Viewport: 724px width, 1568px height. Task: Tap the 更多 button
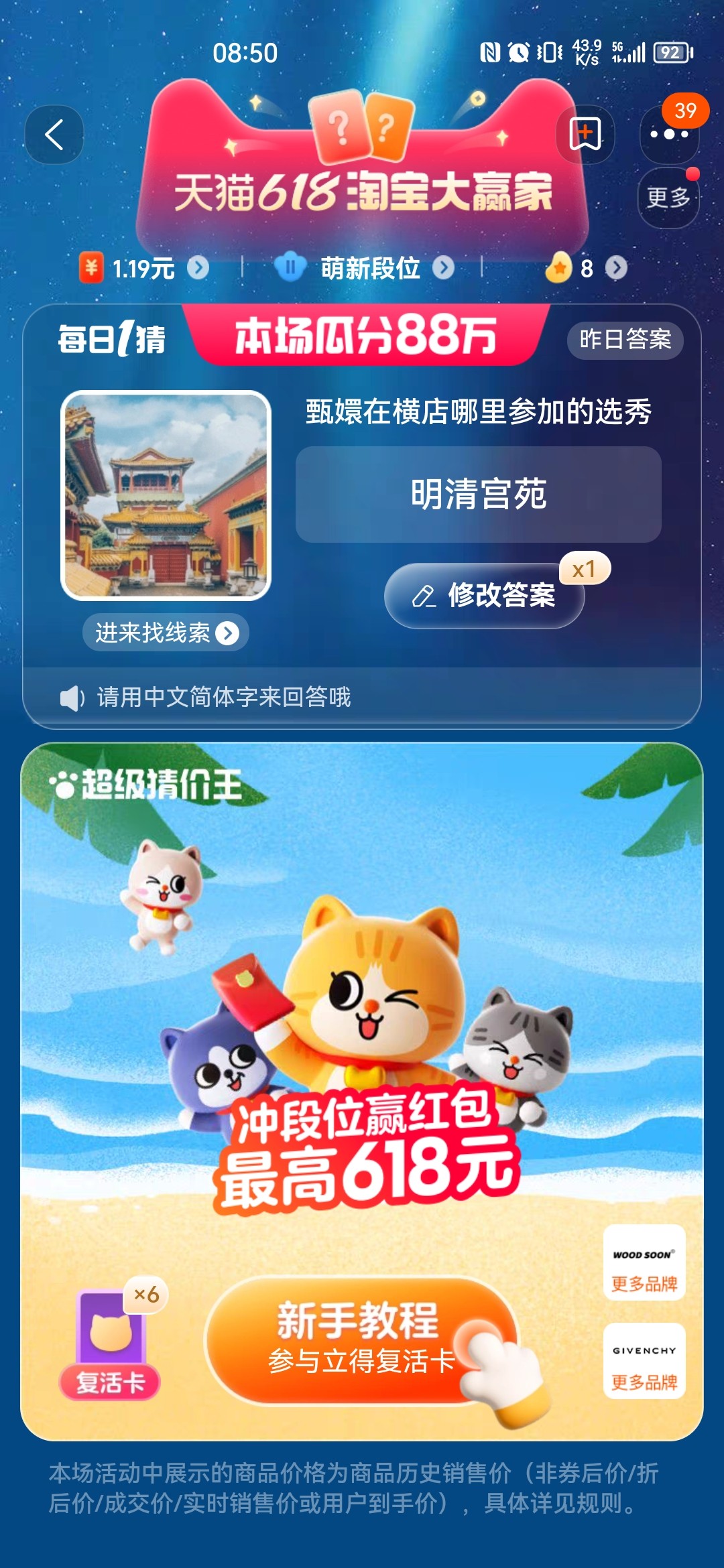tap(668, 198)
